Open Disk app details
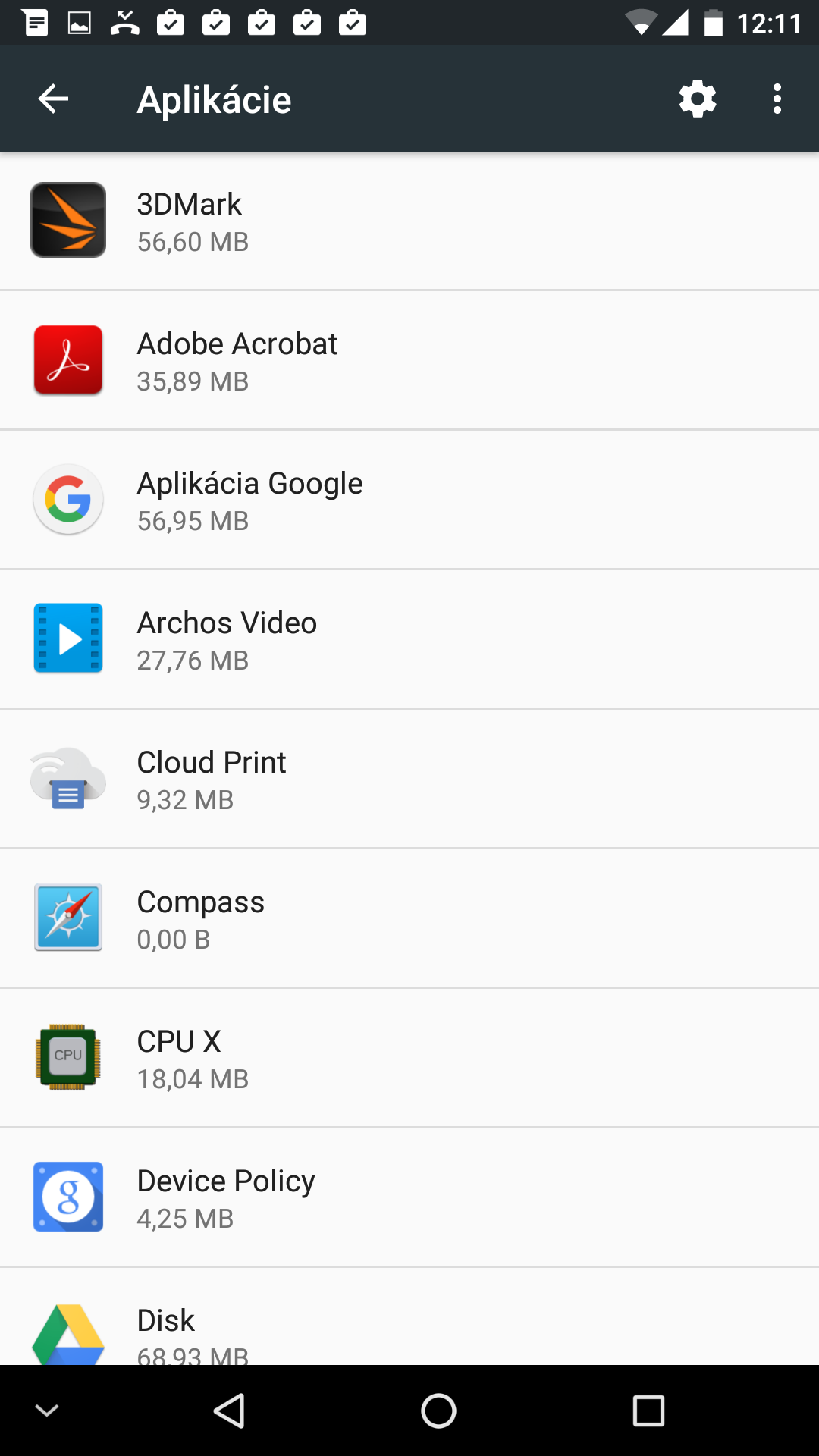This screenshot has height=1456, width=819. 409,1316
